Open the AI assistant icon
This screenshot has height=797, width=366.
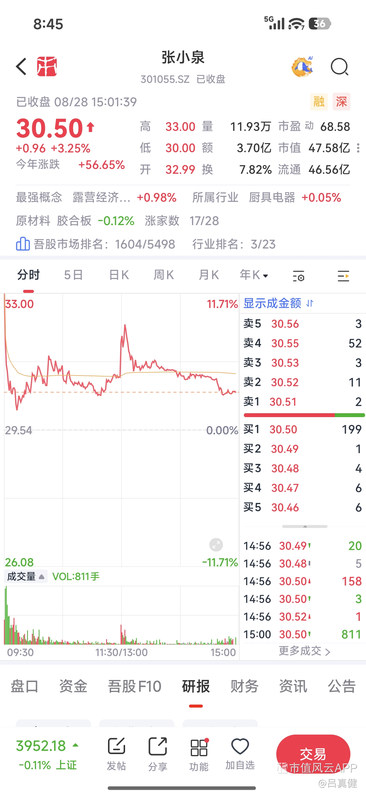tap(302, 67)
